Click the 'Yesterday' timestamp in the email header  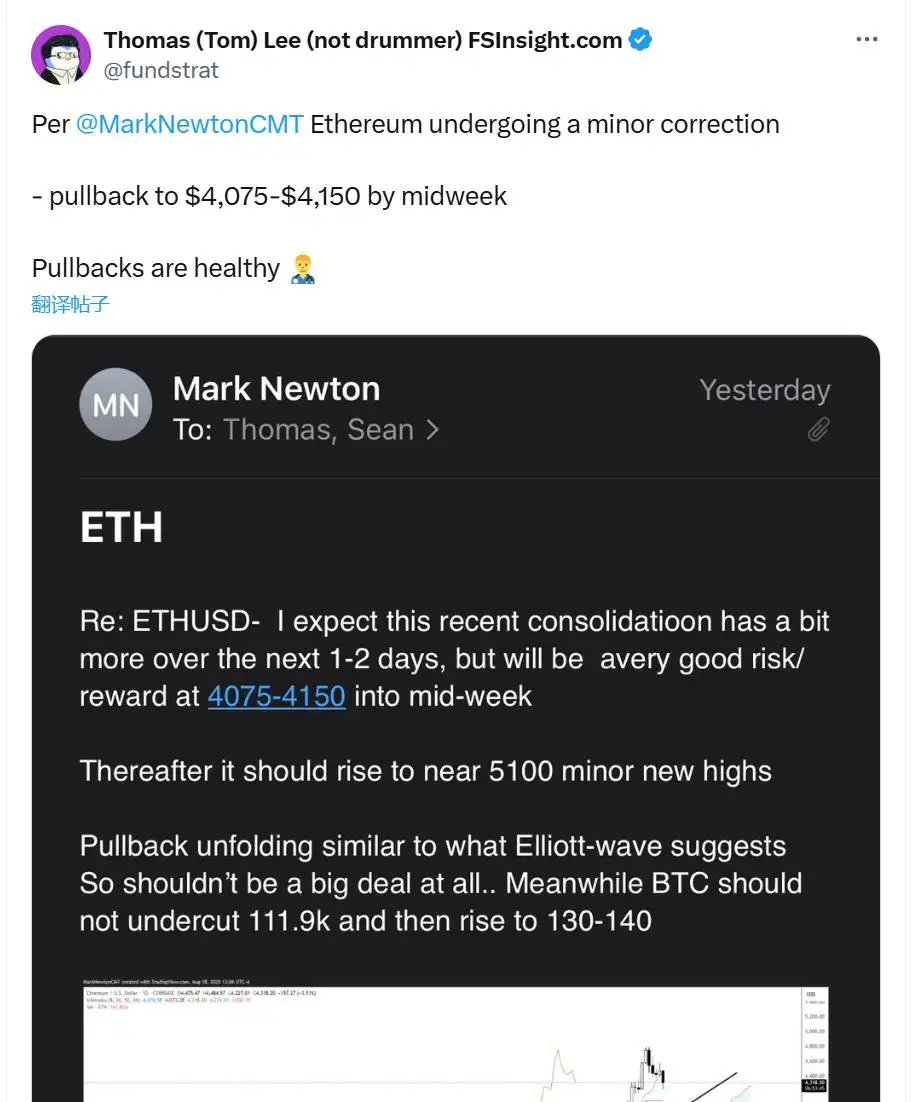[x=765, y=390]
